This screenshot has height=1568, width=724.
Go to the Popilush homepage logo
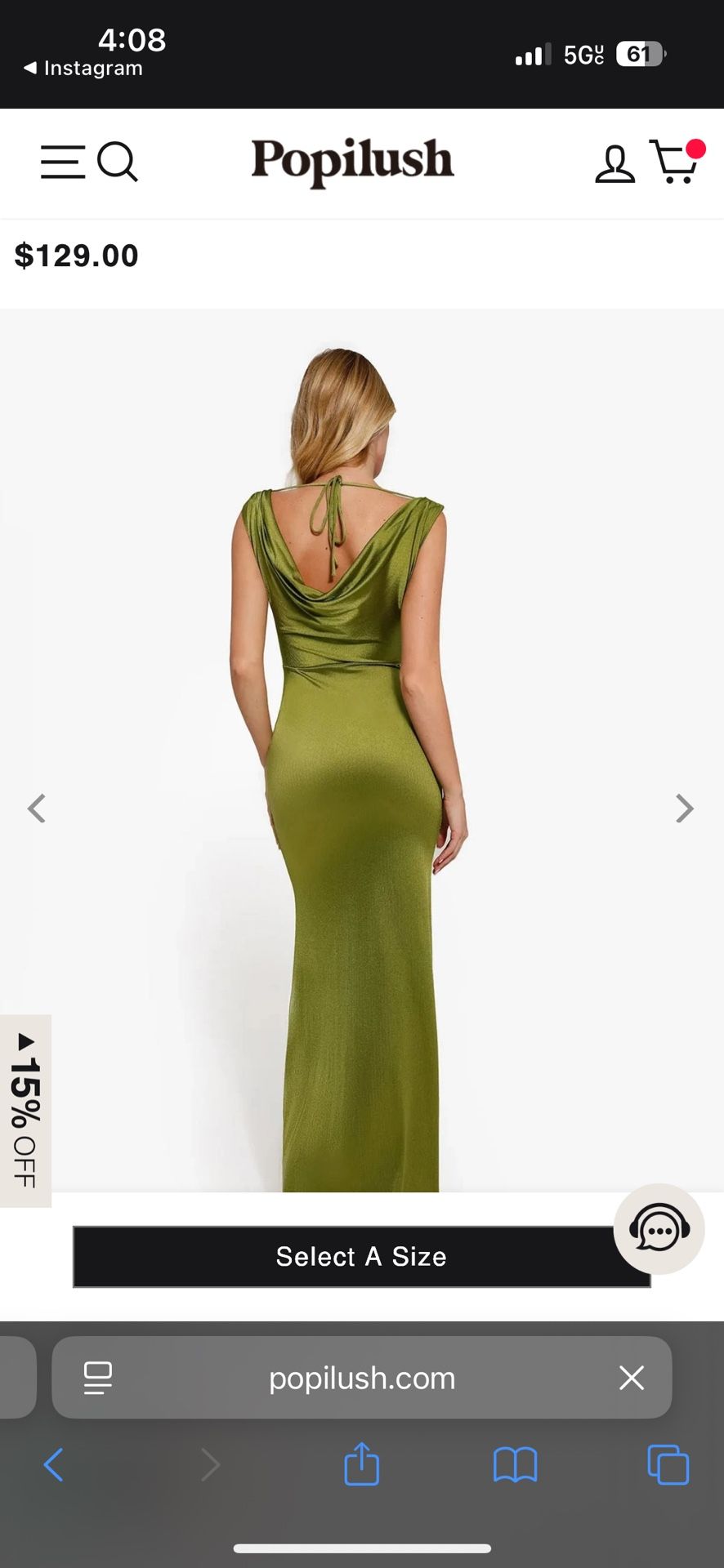click(x=352, y=162)
